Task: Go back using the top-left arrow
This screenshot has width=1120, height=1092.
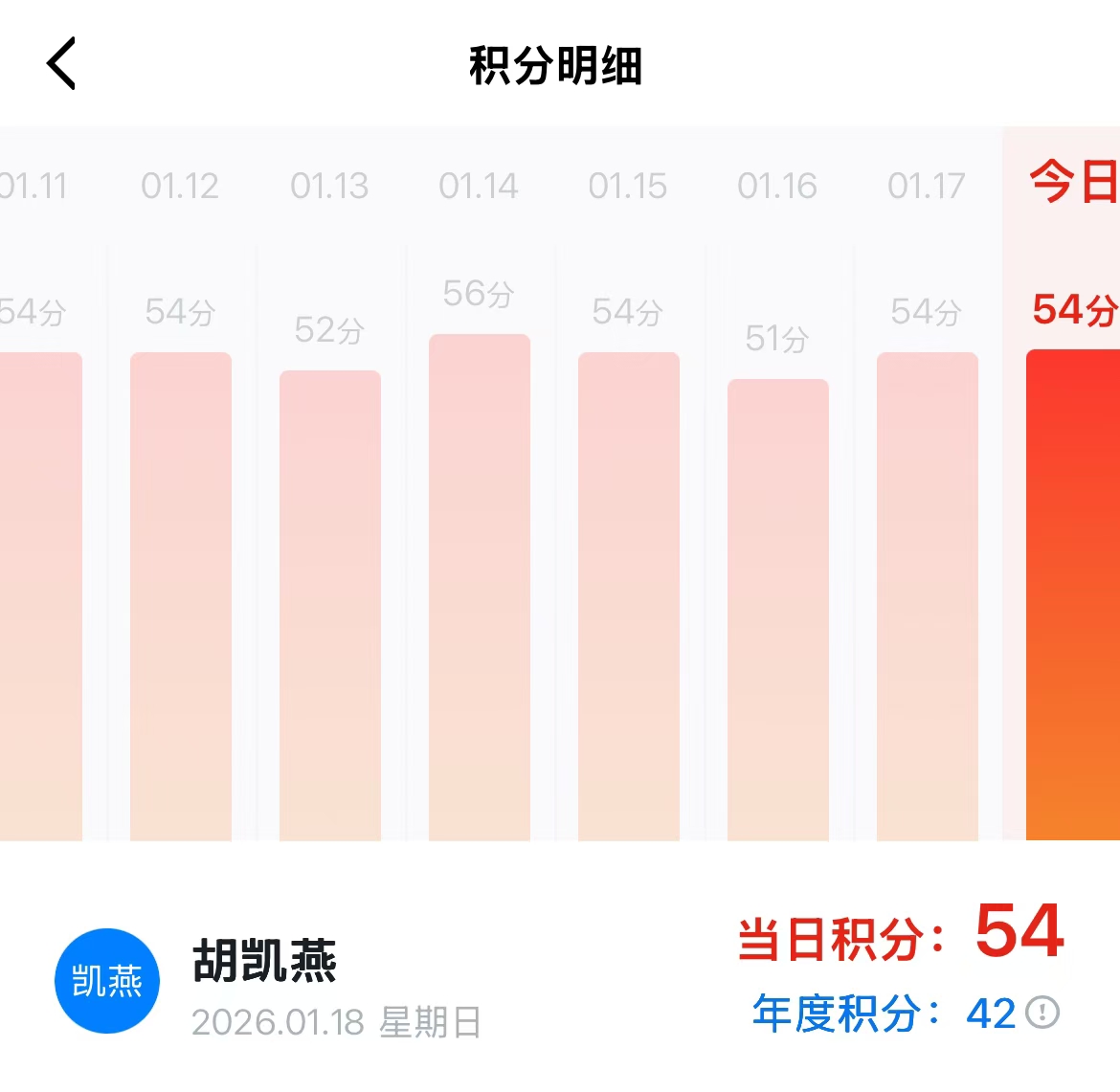Action: click(x=61, y=65)
